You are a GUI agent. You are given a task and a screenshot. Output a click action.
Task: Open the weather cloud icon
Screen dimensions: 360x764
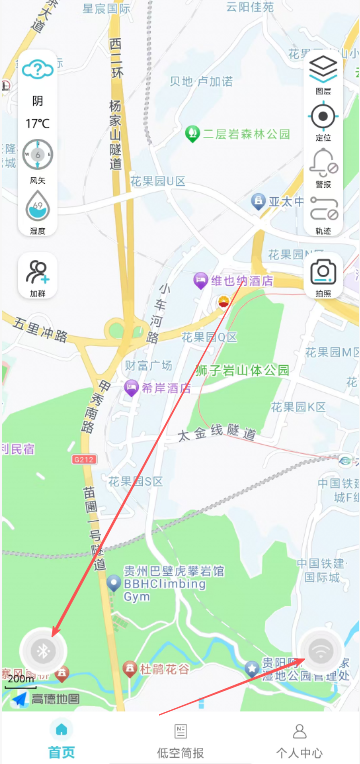click(x=38, y=69)
